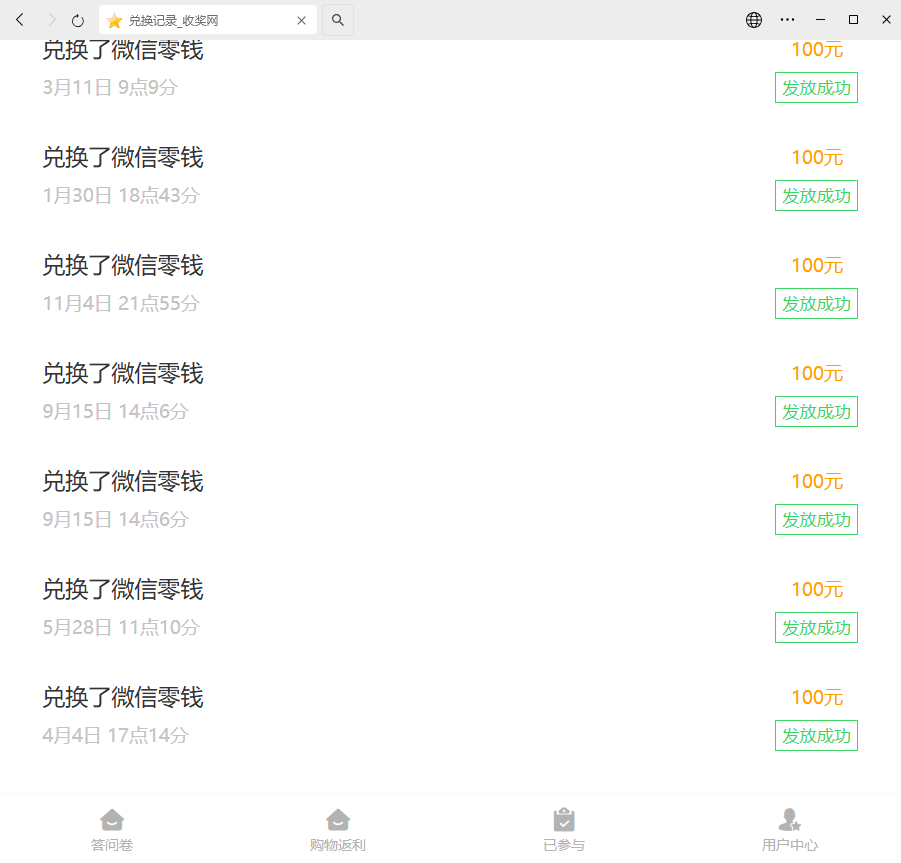Switch to the 答问卷 tab
Screen dimensions: 901x863
[x=112, y=830]
